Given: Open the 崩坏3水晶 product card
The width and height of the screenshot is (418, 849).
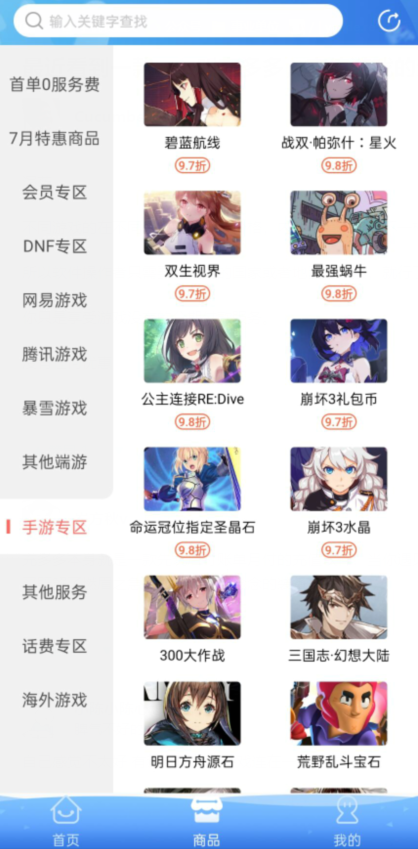Looking at the screenshot, I should (339, 502).
